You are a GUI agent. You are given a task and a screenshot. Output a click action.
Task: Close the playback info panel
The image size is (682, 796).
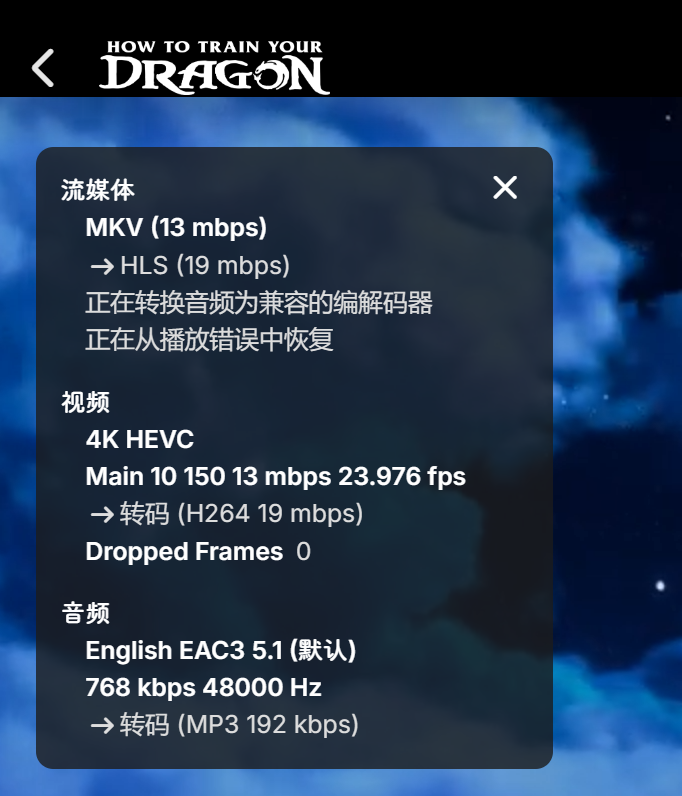[505, 187]
